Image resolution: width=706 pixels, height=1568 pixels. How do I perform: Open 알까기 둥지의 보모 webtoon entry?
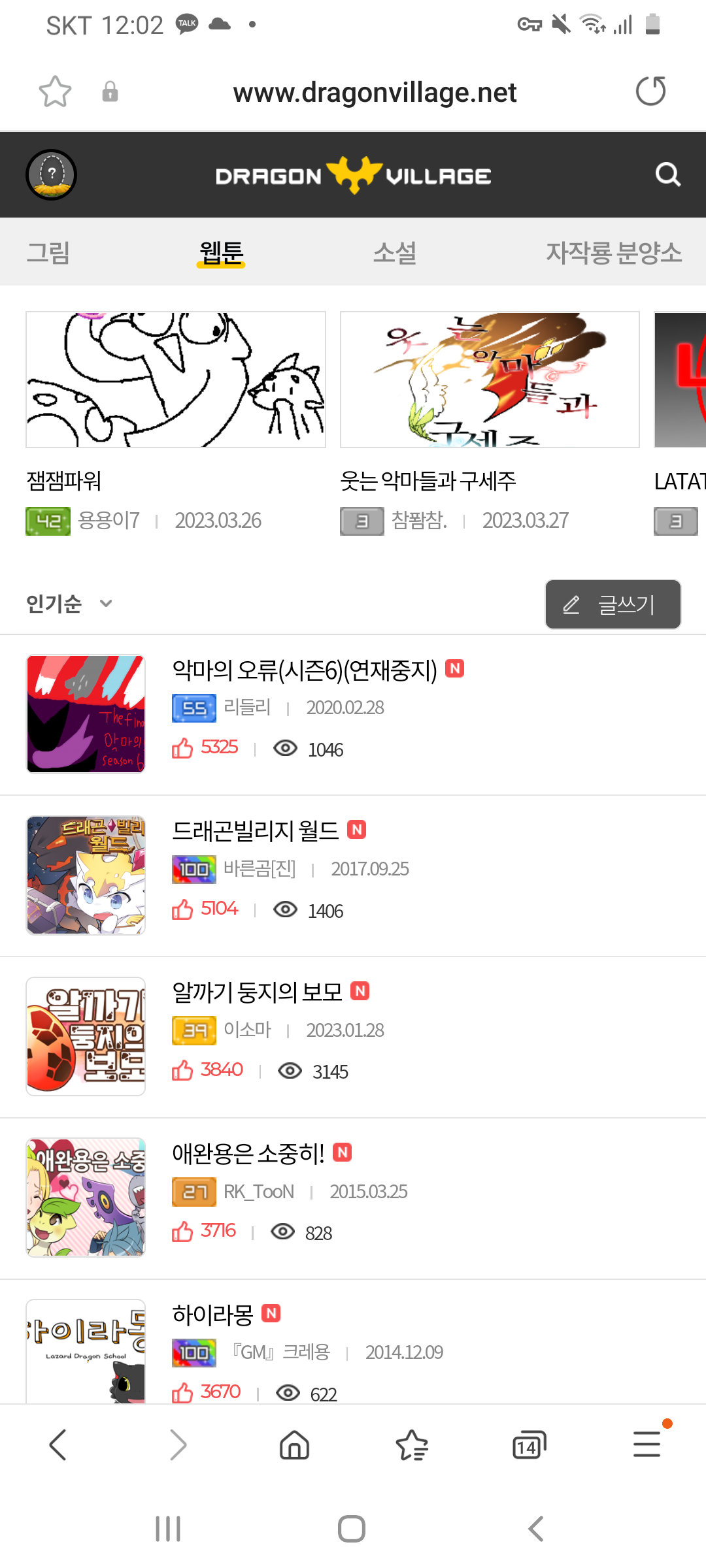(257, 992)
